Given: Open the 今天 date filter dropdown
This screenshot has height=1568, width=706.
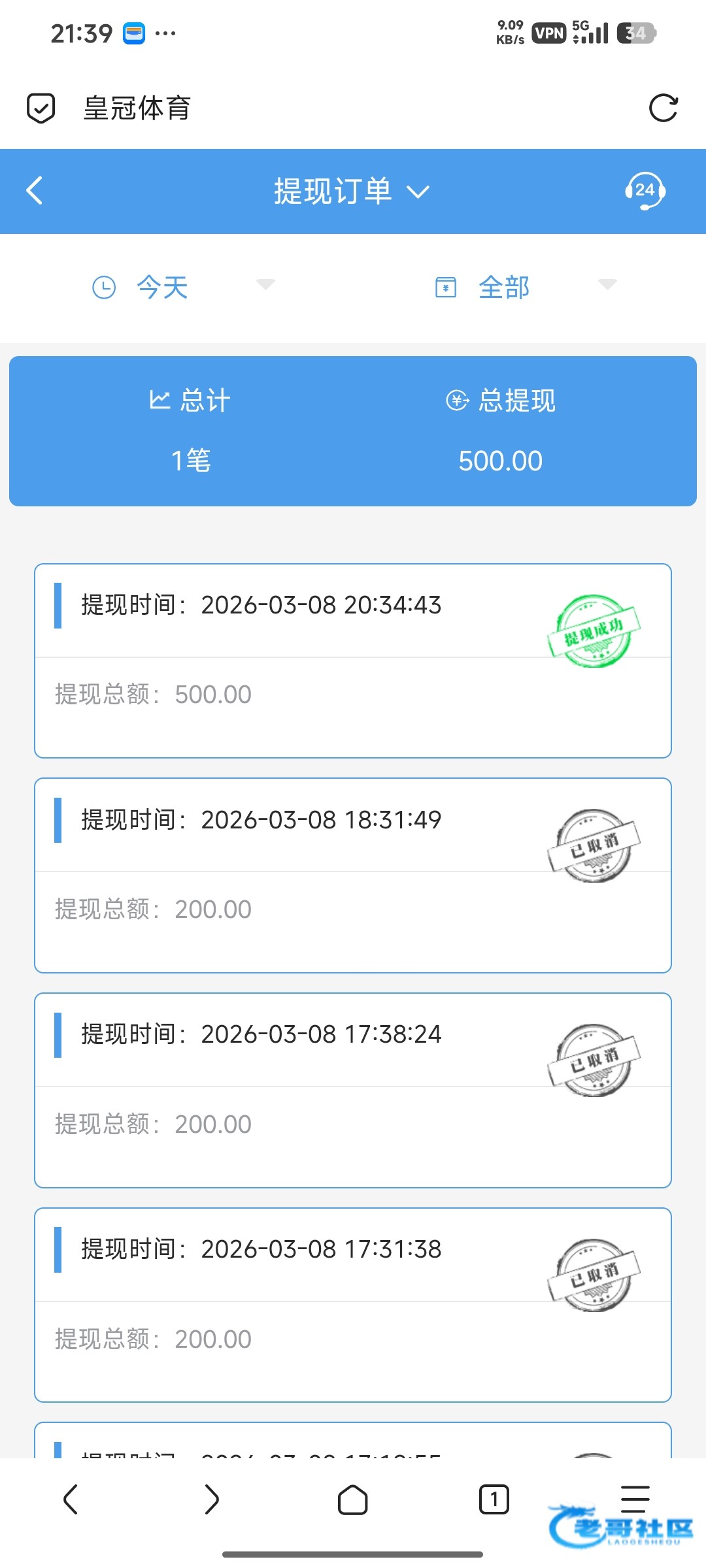Looking at the screenshot, I should [x=183, y=287].
